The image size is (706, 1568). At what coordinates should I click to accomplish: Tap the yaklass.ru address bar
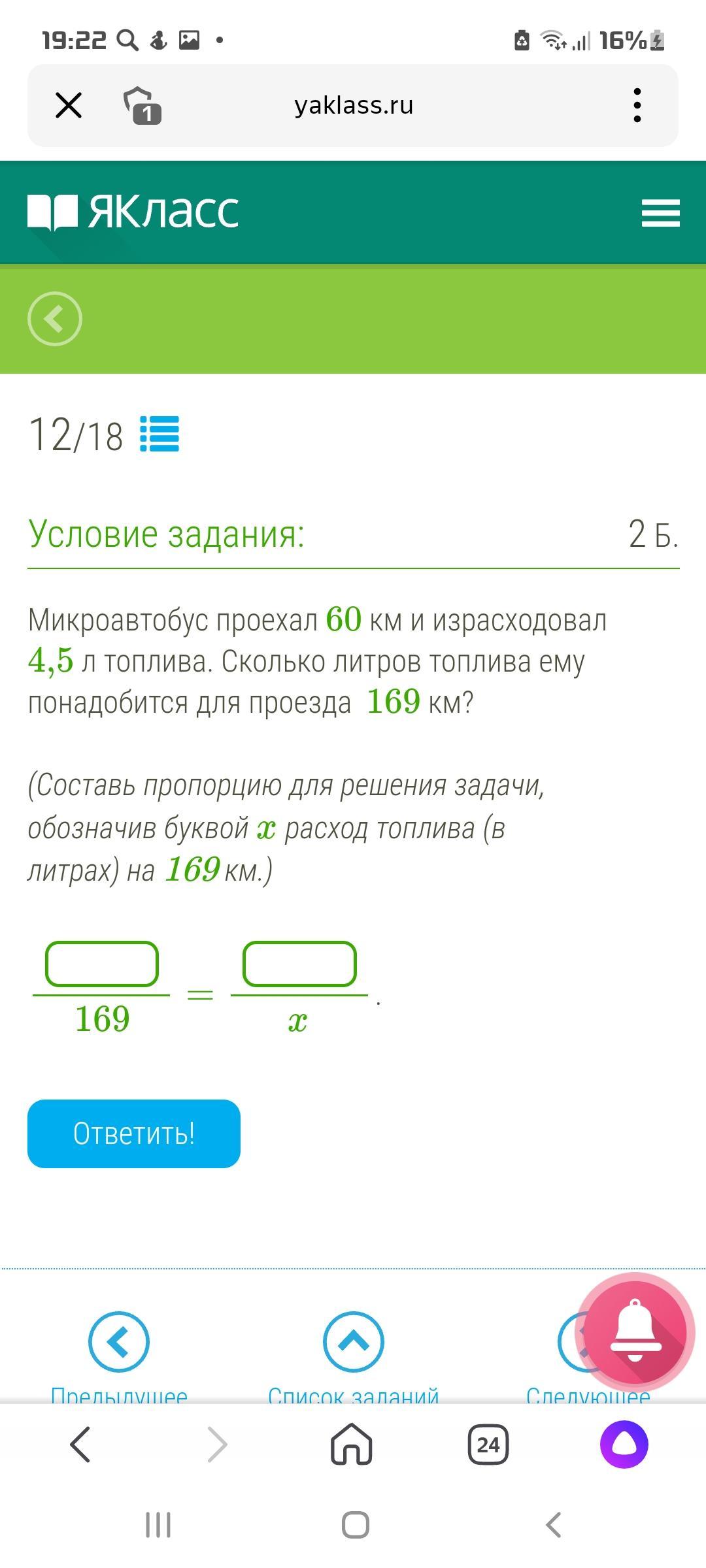pyautogui.click(x=354, y=105)
